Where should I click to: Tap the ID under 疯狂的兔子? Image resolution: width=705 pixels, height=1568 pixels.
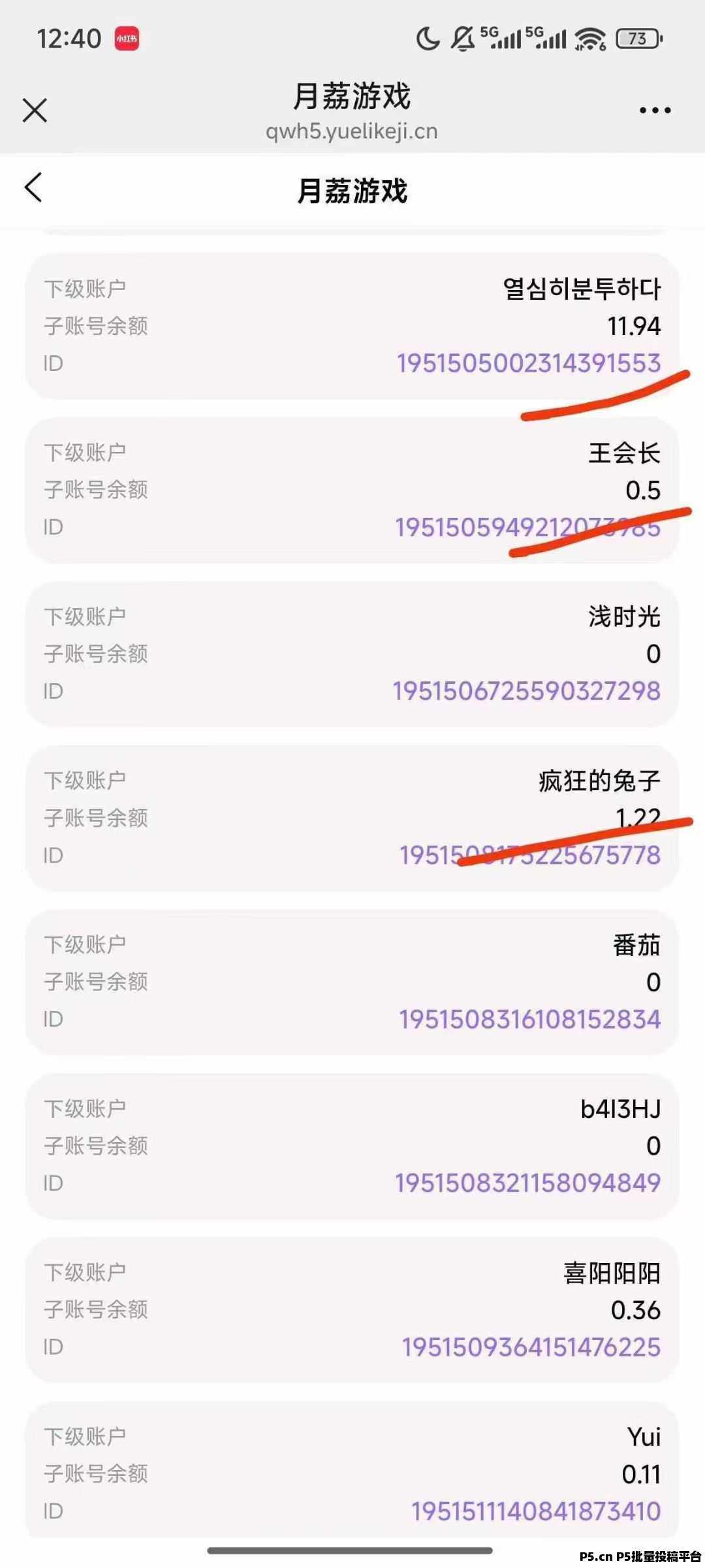[530, 855]
